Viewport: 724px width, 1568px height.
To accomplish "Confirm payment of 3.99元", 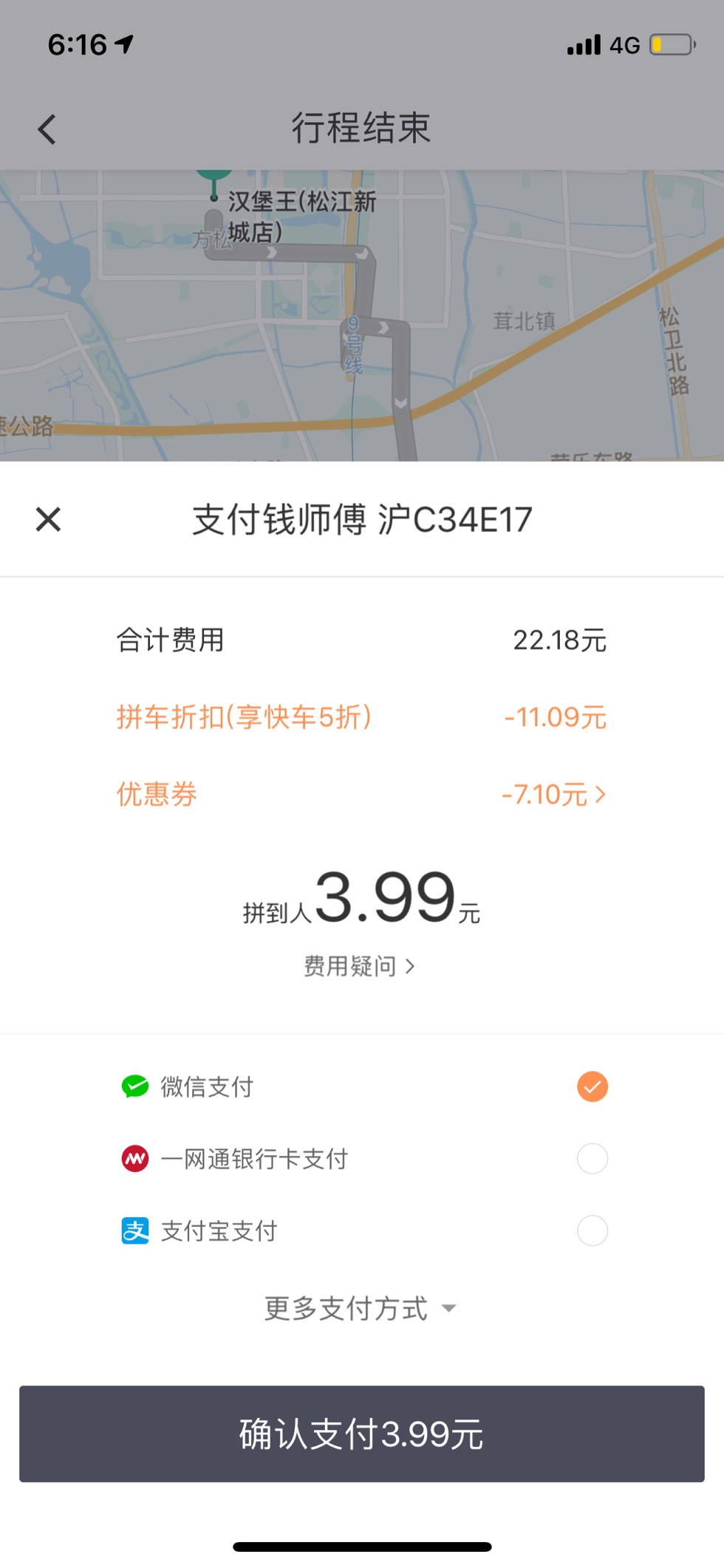I will coord(362,1434).
